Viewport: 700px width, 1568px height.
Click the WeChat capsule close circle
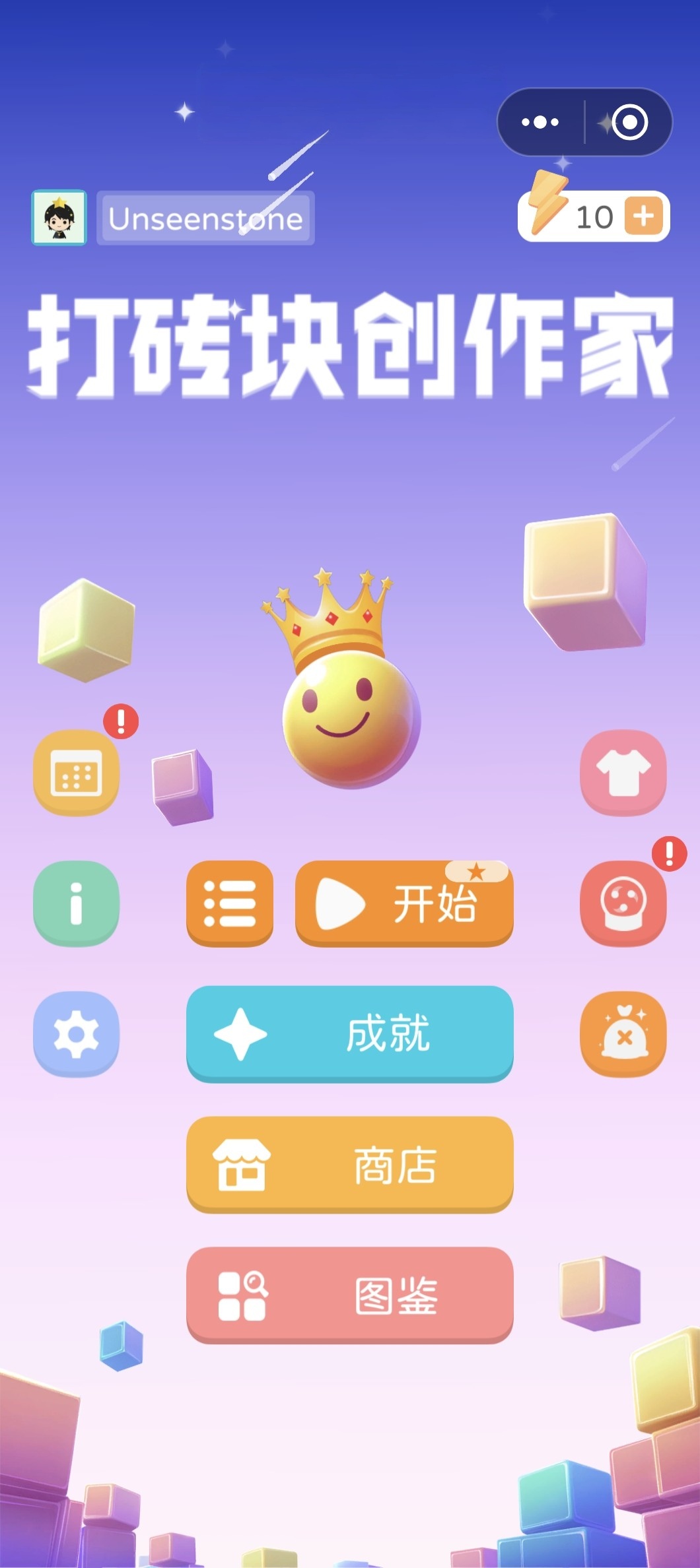629,121
